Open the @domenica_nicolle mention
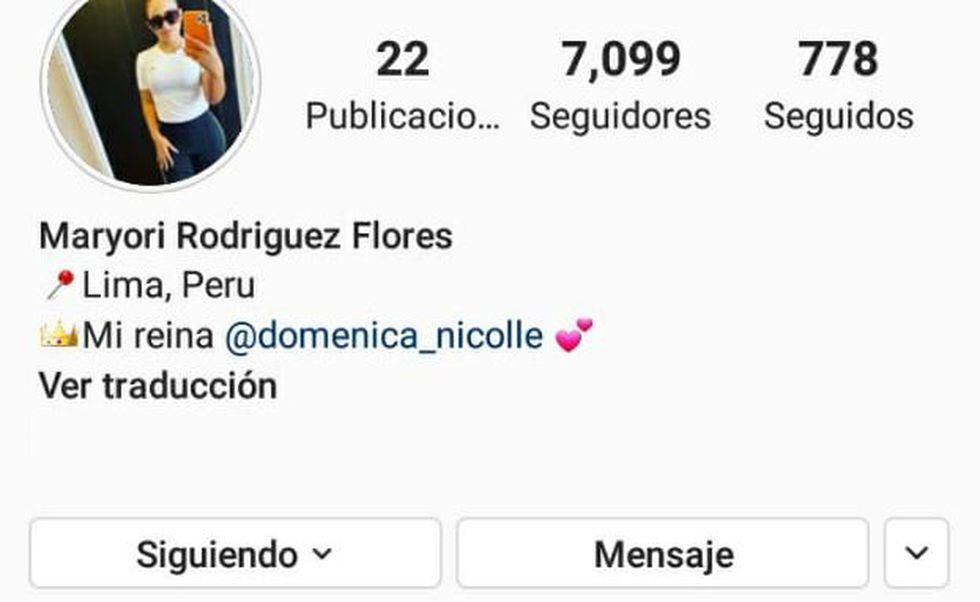This screenshot has width=980, height=602. (x=383, y=336)
